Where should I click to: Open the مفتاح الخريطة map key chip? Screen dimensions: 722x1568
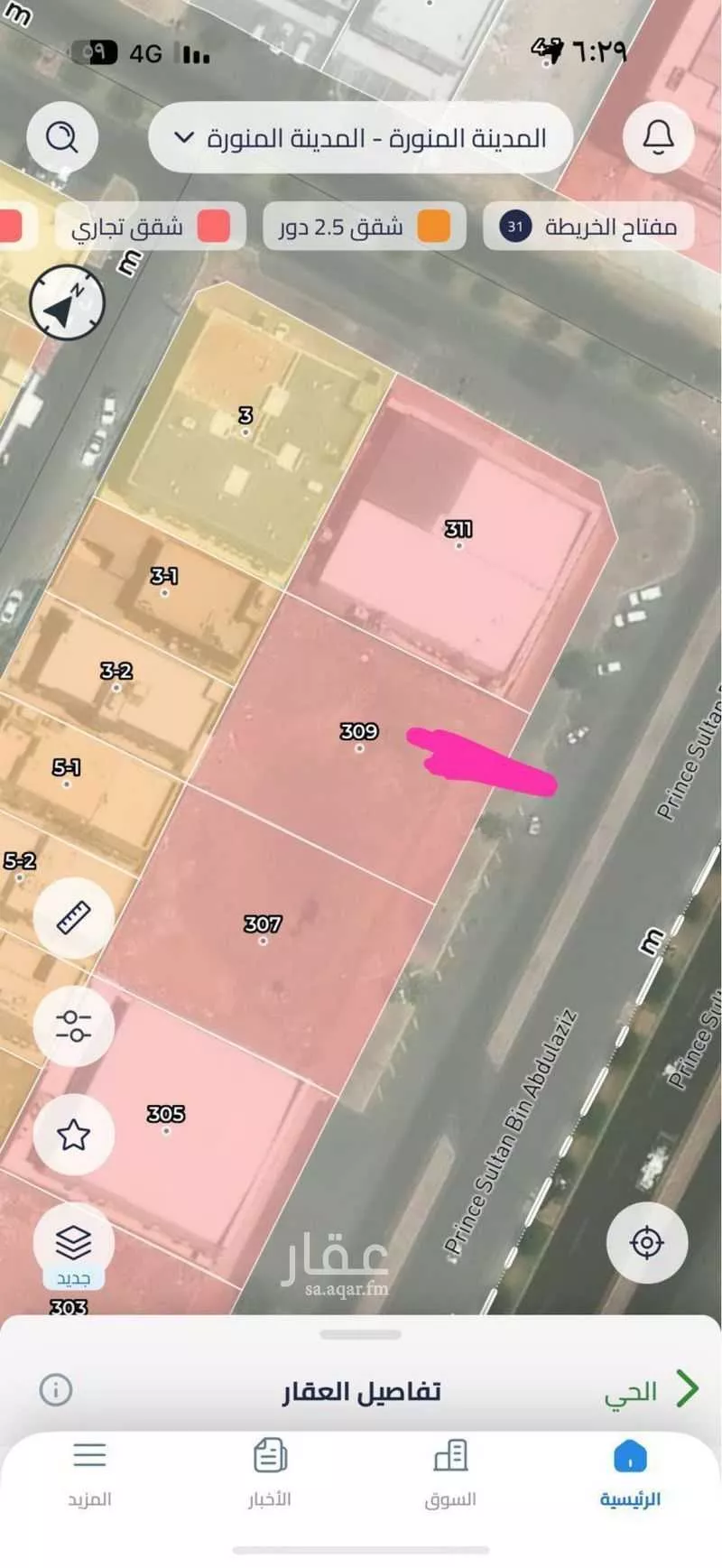pos(590,227)
